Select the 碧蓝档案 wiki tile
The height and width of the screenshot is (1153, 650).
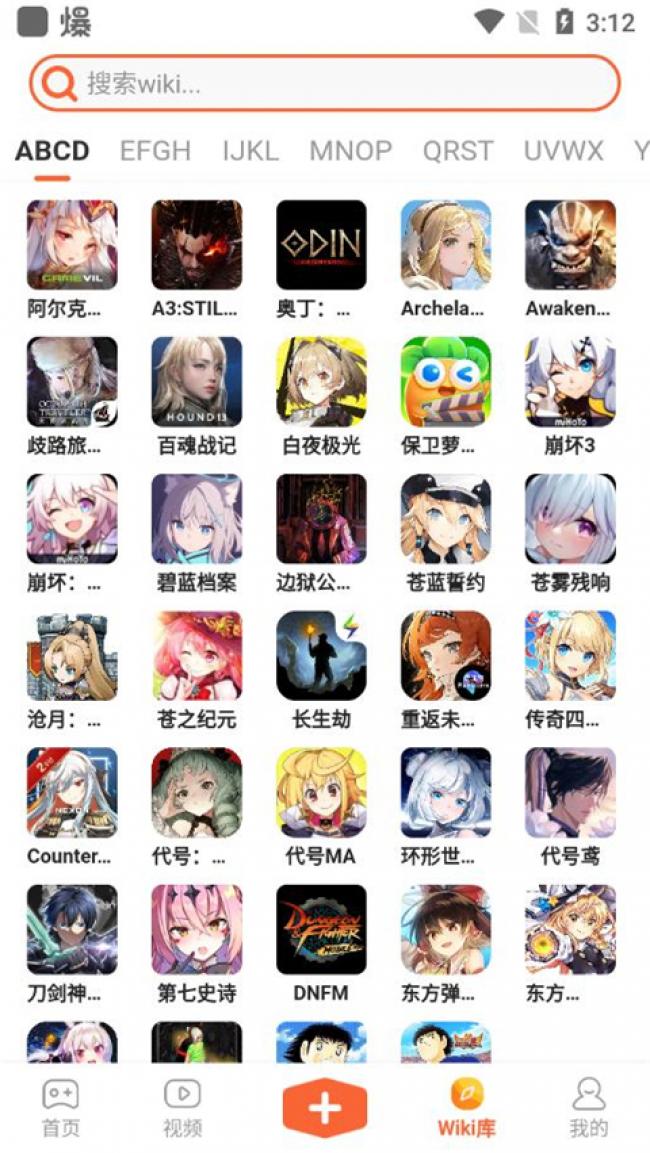tap(196, 519)
